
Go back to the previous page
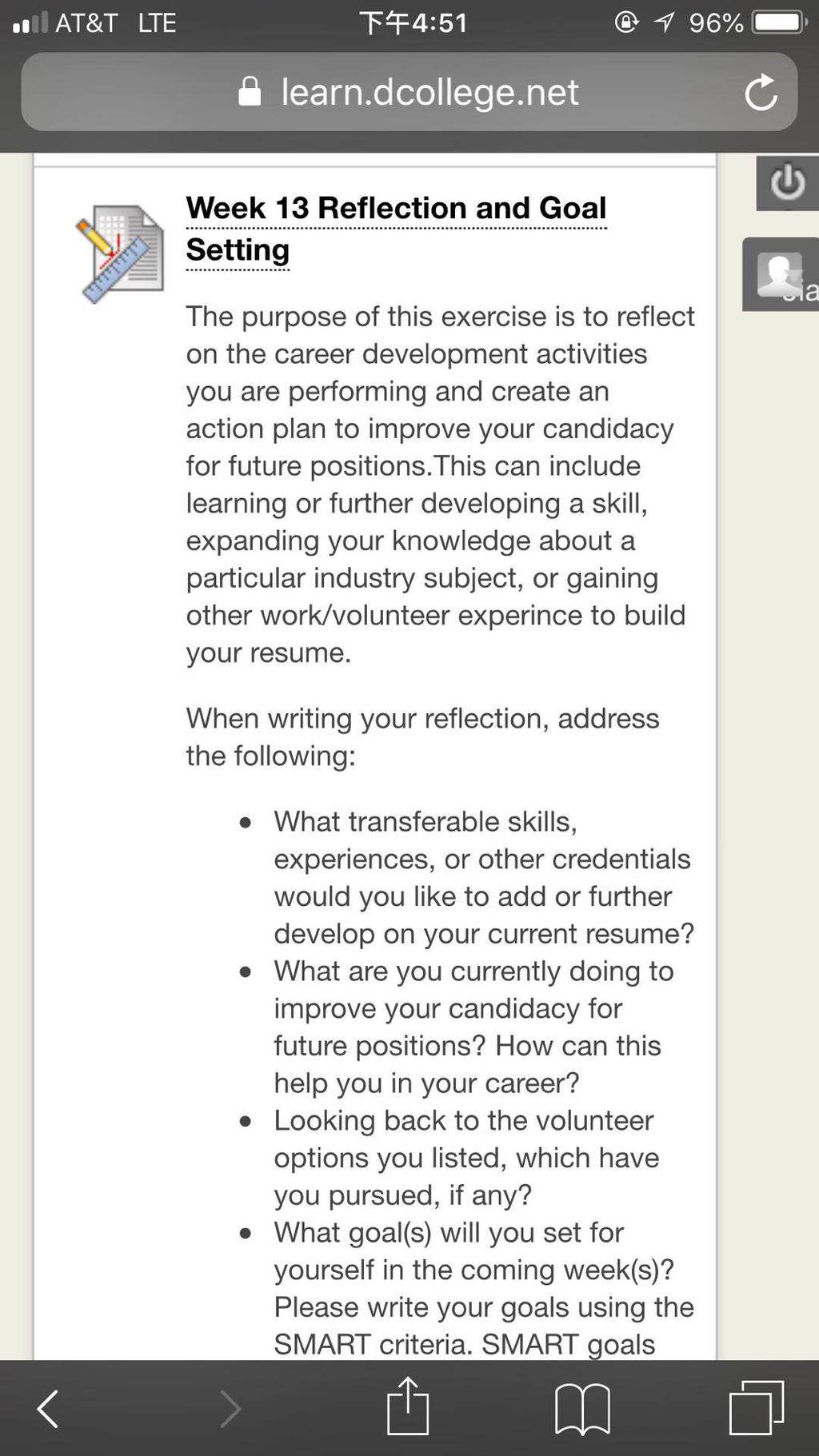tap(48, 1408)
